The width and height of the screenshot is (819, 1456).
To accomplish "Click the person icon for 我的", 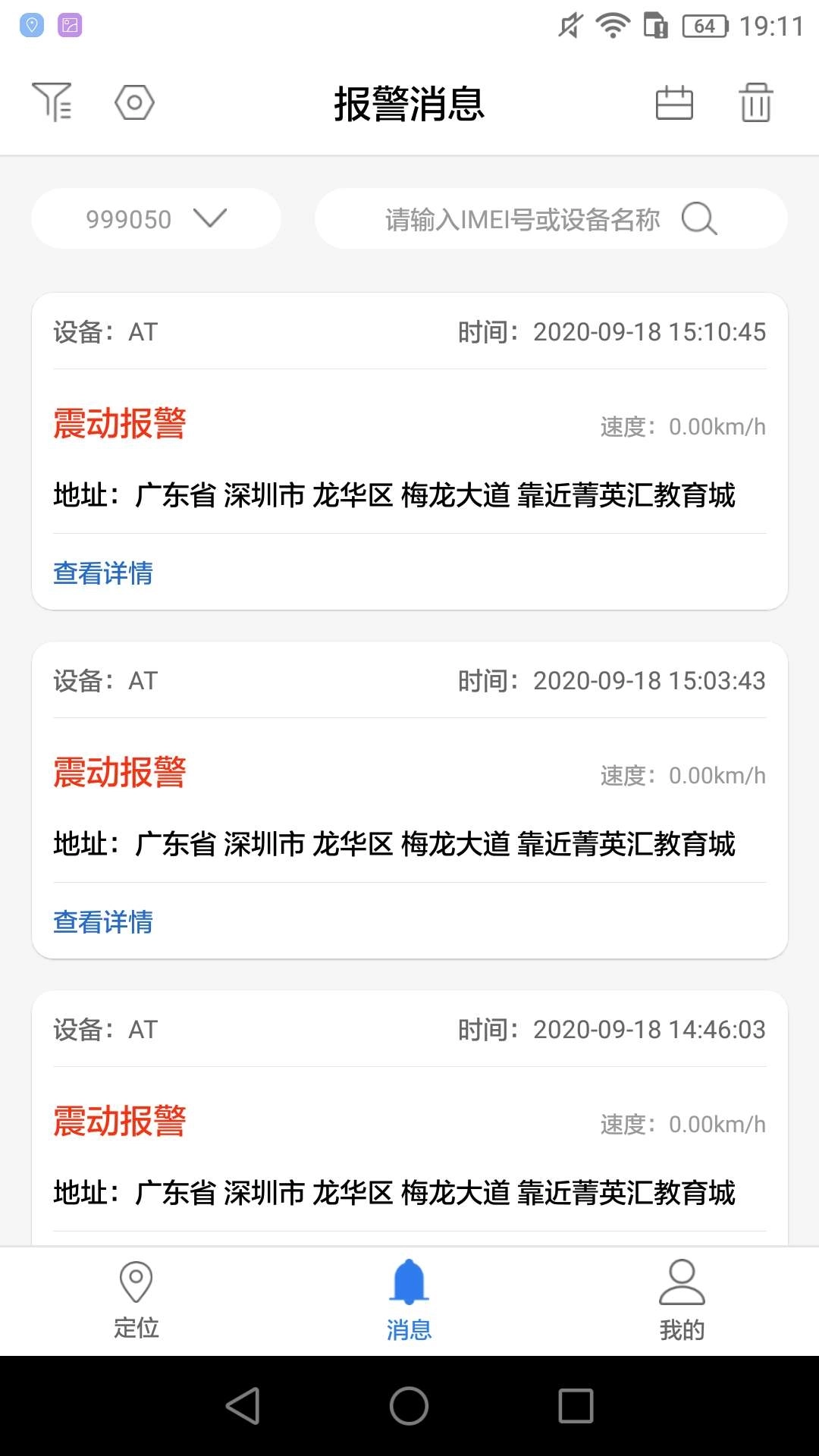I will pos(682,1280).
